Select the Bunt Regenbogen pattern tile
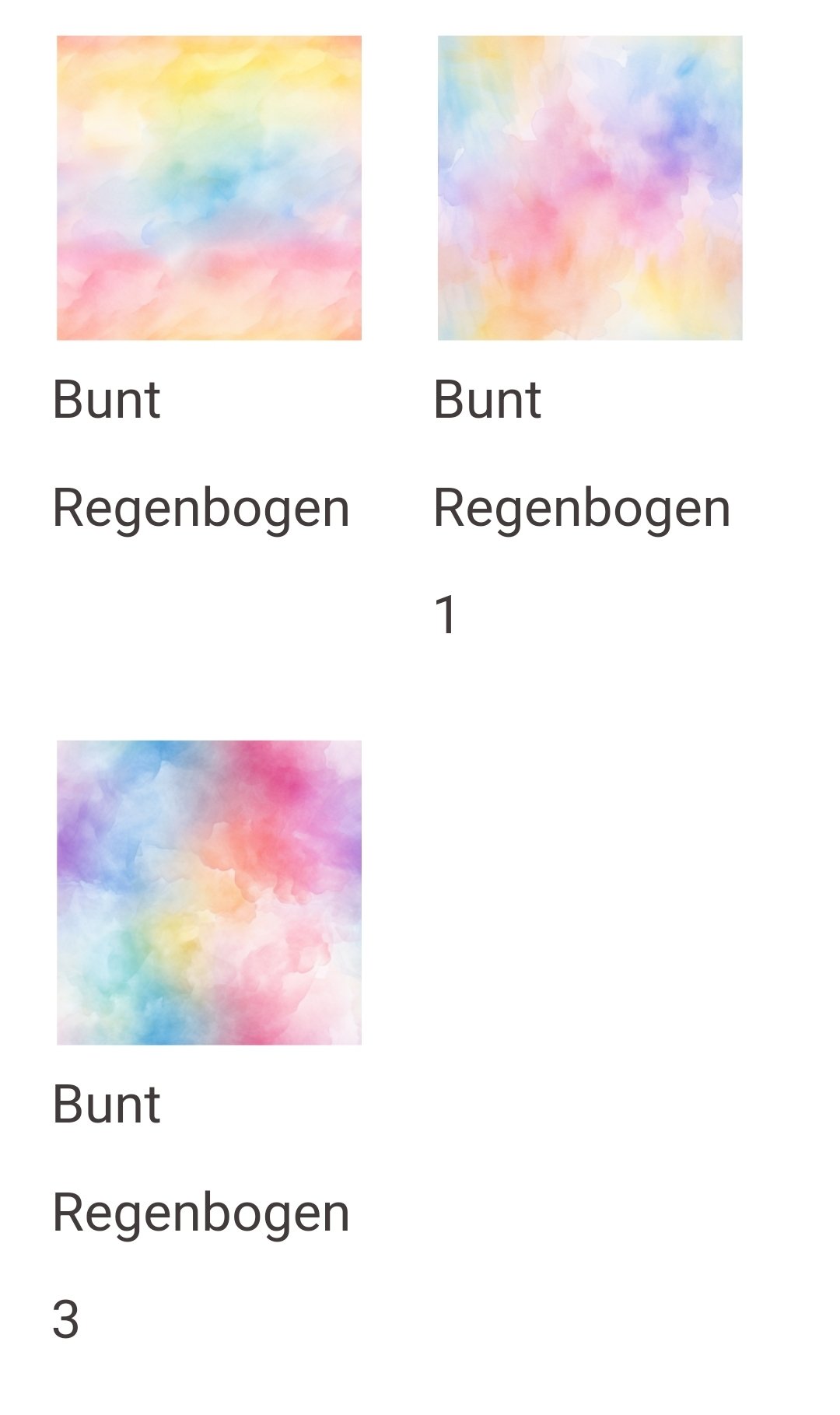The width and height of the screenshot is (840, 1415). tap(208, 188)
